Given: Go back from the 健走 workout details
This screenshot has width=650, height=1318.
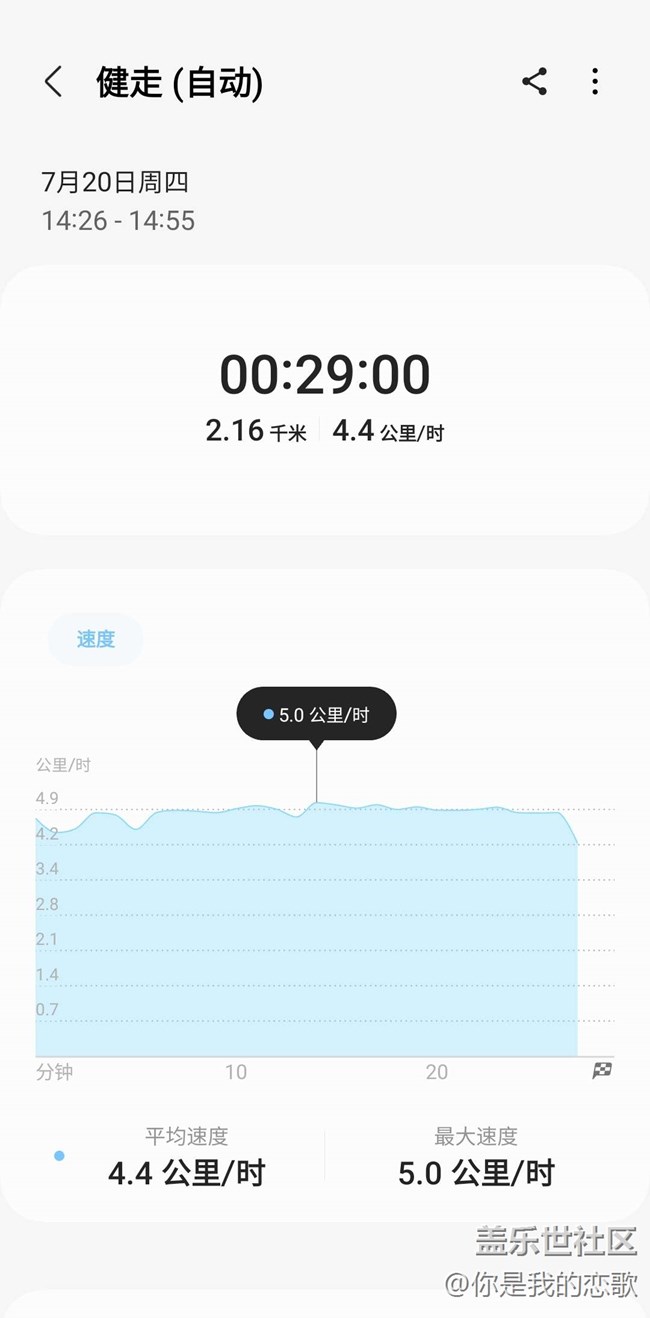Looking at the screenshot, I should 54,82.
